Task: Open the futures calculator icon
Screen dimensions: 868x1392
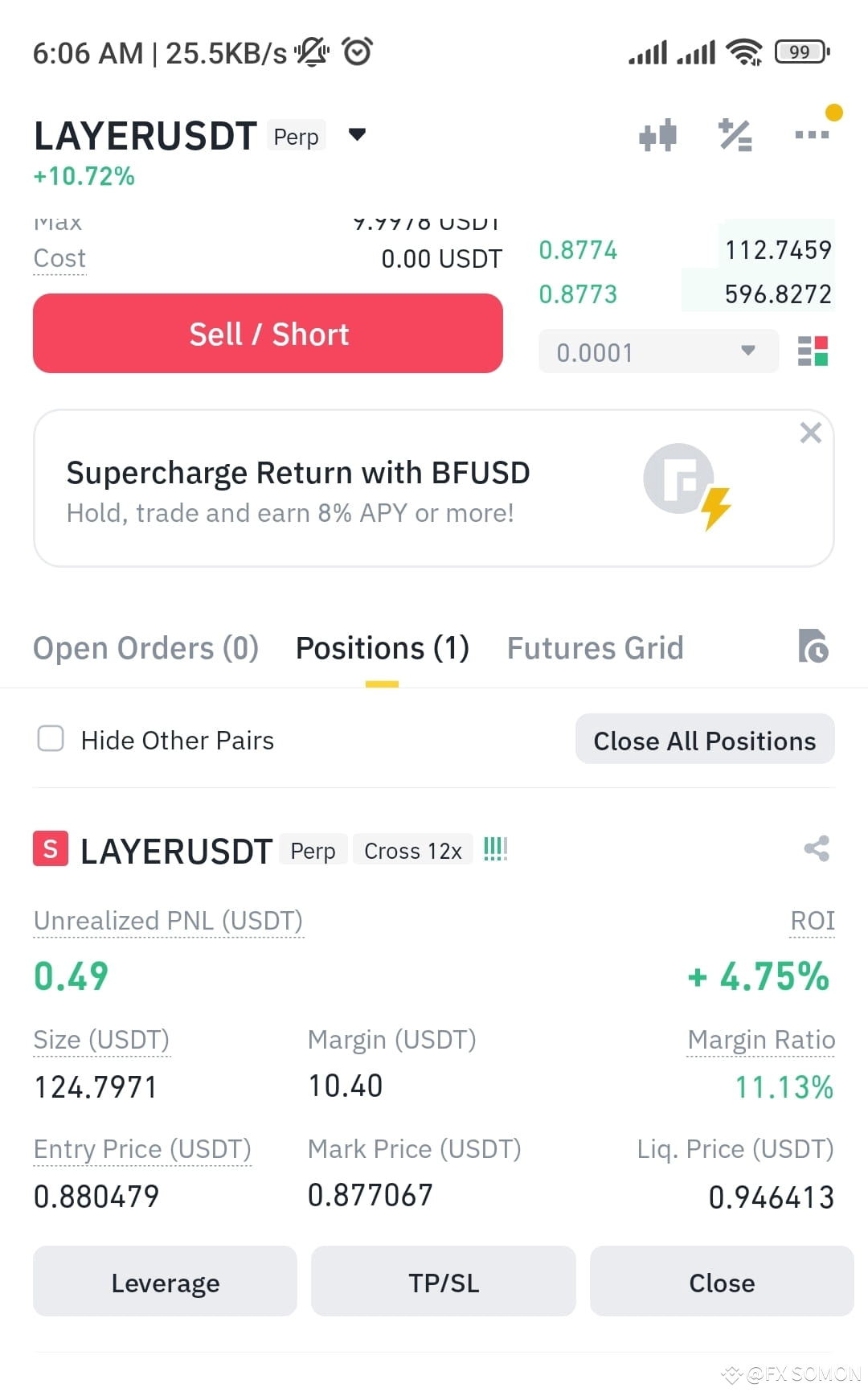Action: 734,134
